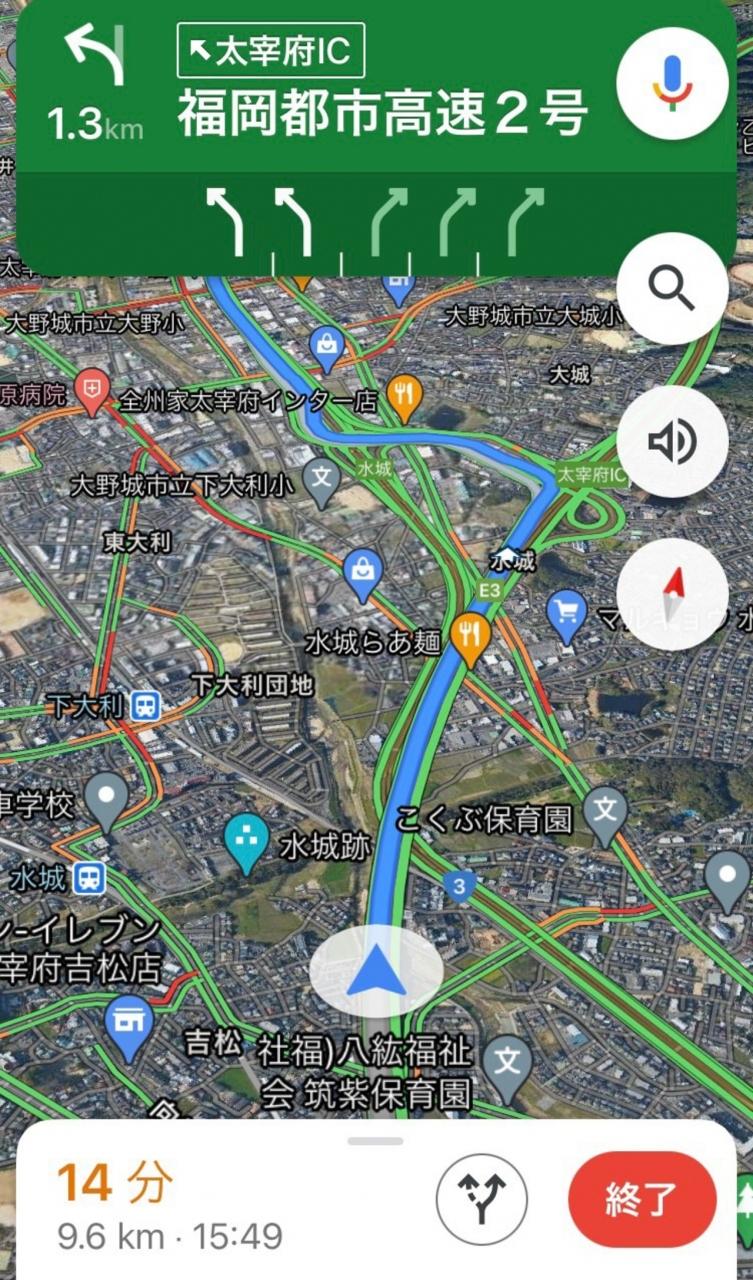Open the shopping cart store pin
The image size is (753, 1280).
click(x=568, y=612)
